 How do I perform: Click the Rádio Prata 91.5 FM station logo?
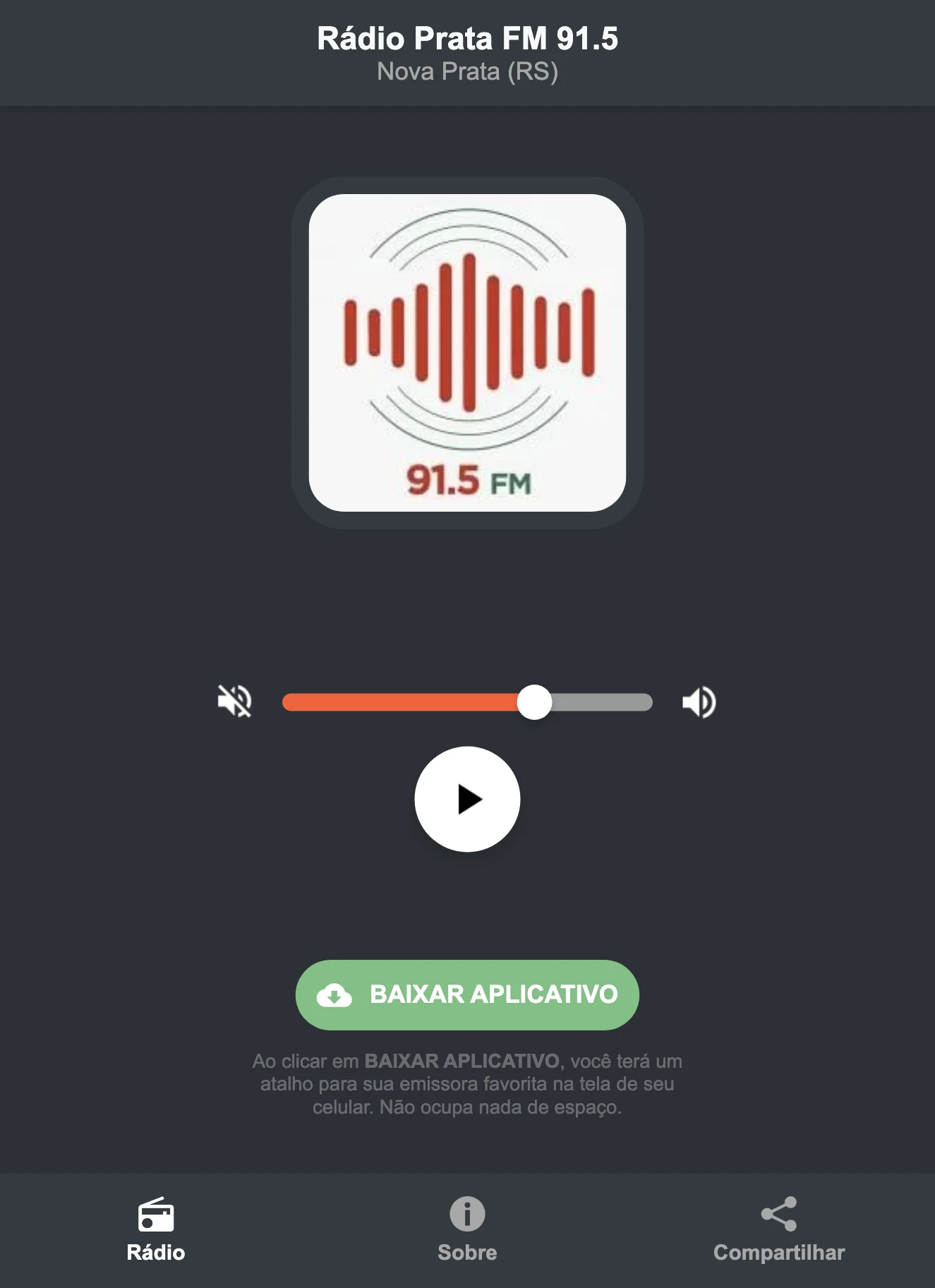pyautogui.click(x=466, y=353)
